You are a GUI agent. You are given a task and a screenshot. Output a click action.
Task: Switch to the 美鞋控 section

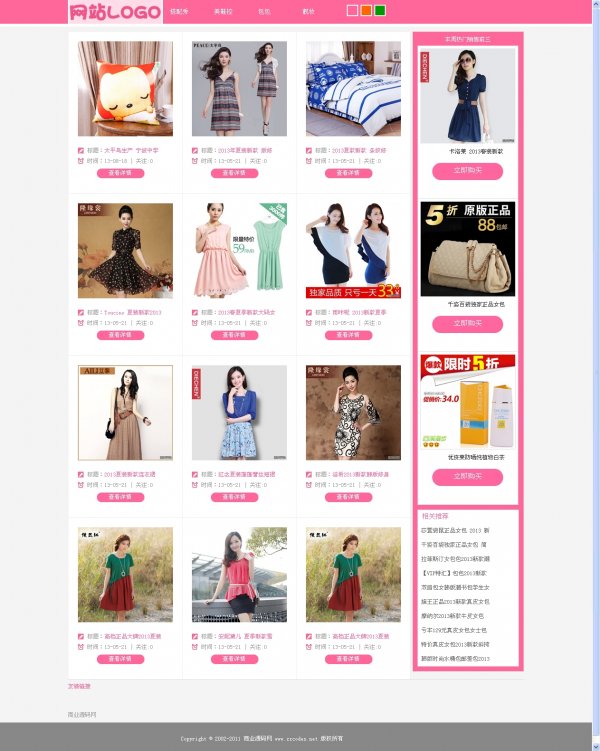tap(223, 11)
